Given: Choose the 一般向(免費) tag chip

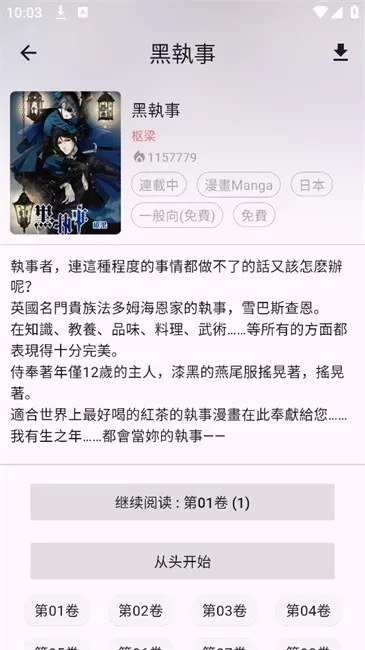Looking at the screenshot, I should click(x=177, y=215).
